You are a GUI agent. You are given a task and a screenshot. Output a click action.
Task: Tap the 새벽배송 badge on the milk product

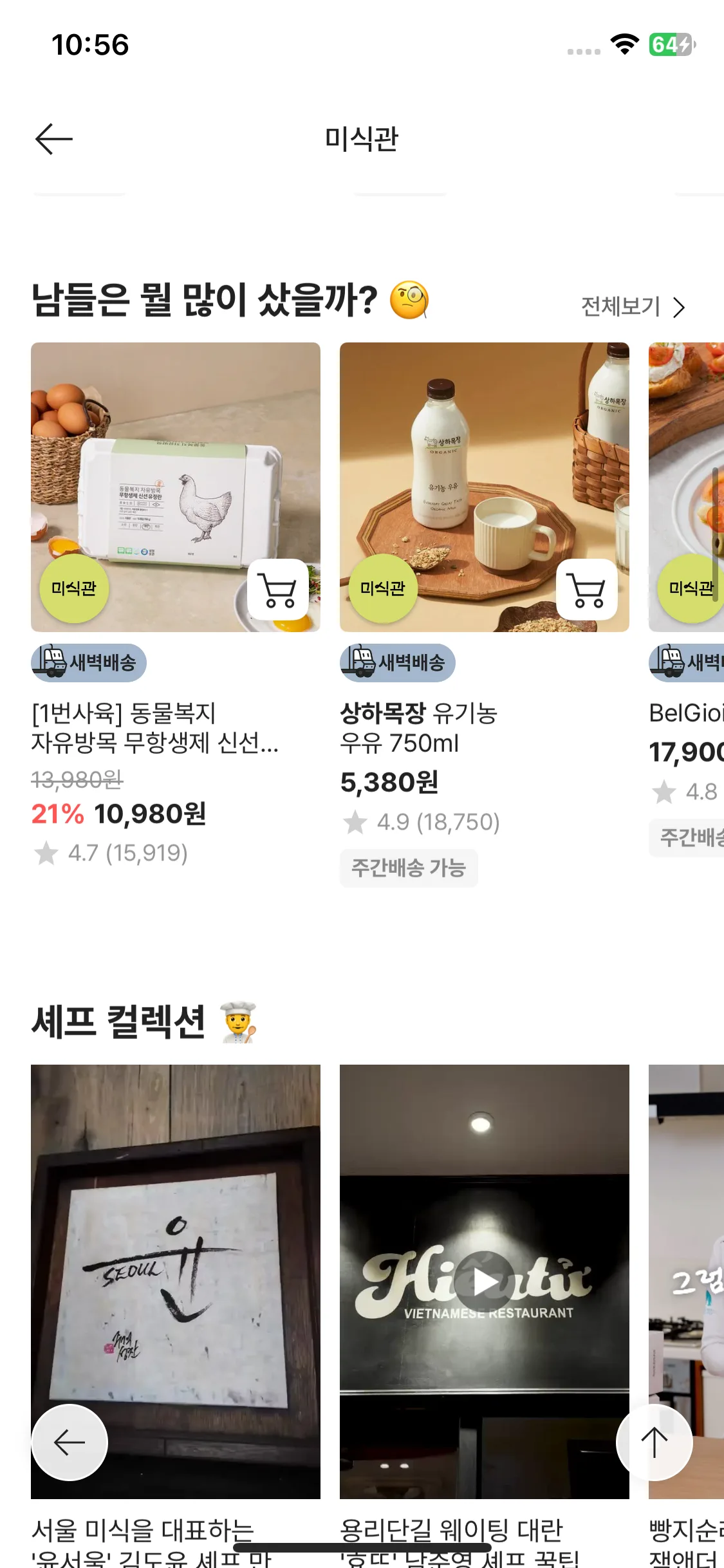pos(397,662)
